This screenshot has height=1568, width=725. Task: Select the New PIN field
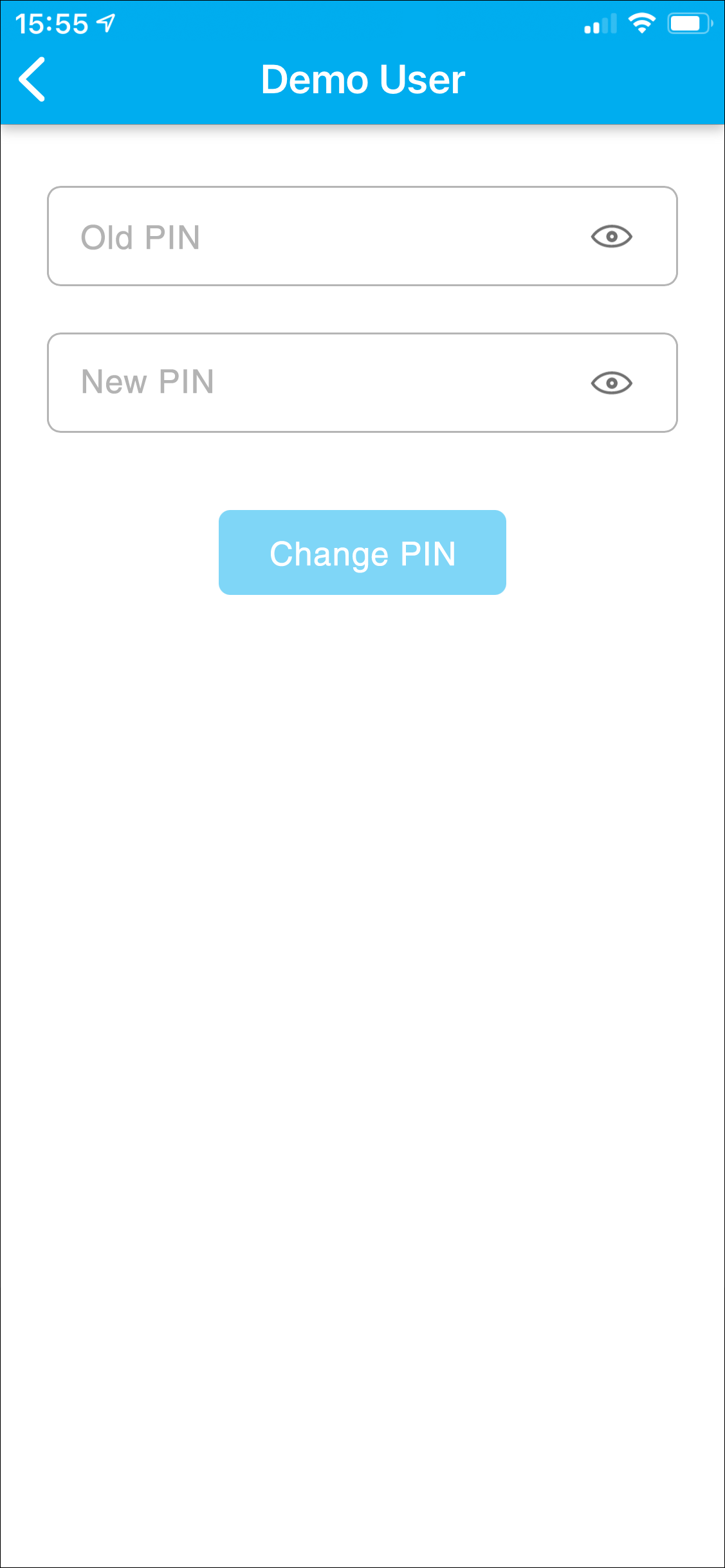(x=362, y=383)
